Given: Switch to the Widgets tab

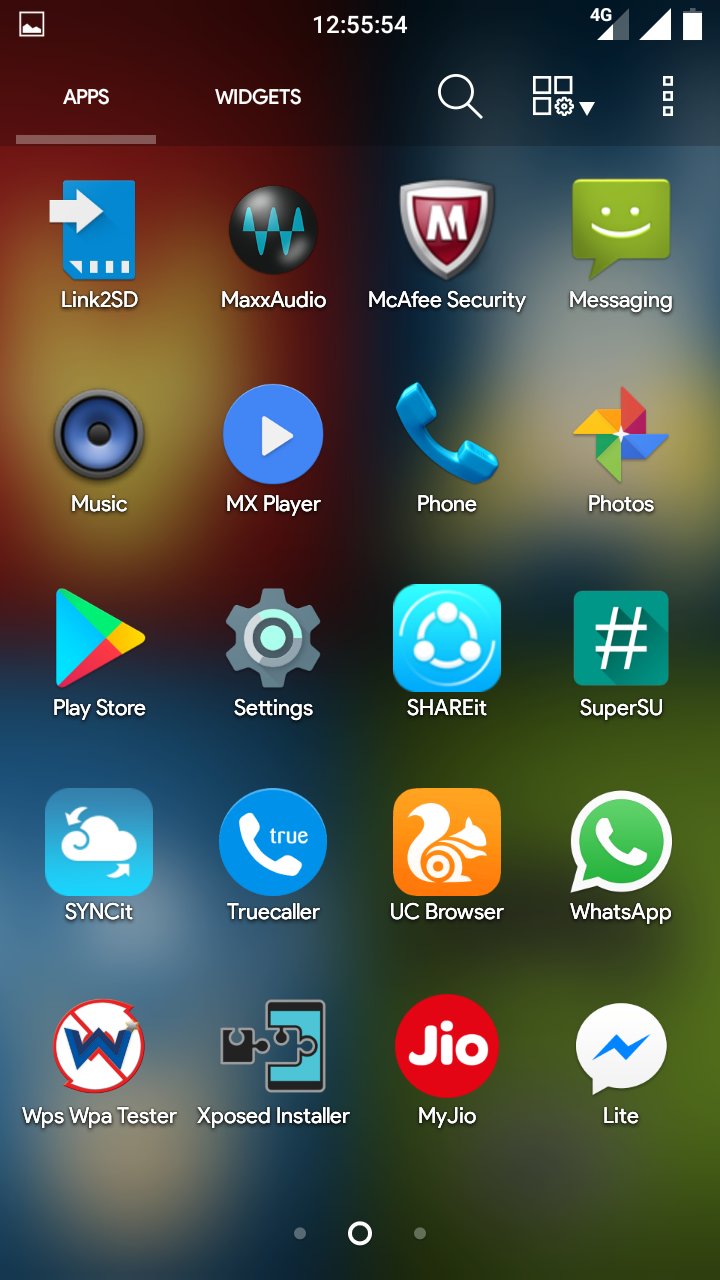Looking at the screenshot, I should (258, 97).
